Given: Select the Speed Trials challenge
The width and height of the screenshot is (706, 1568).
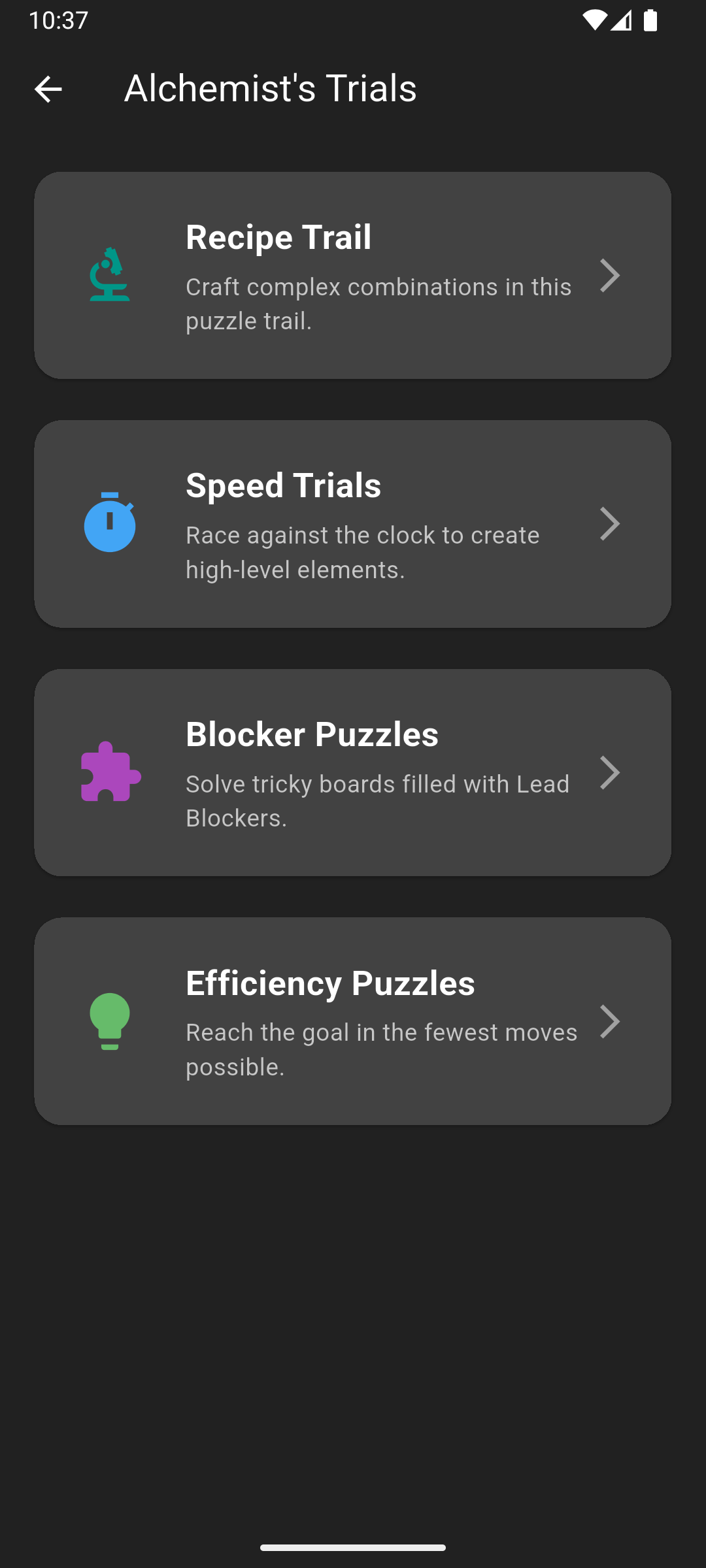Looking at the screenshot, I should click(353, 523).
